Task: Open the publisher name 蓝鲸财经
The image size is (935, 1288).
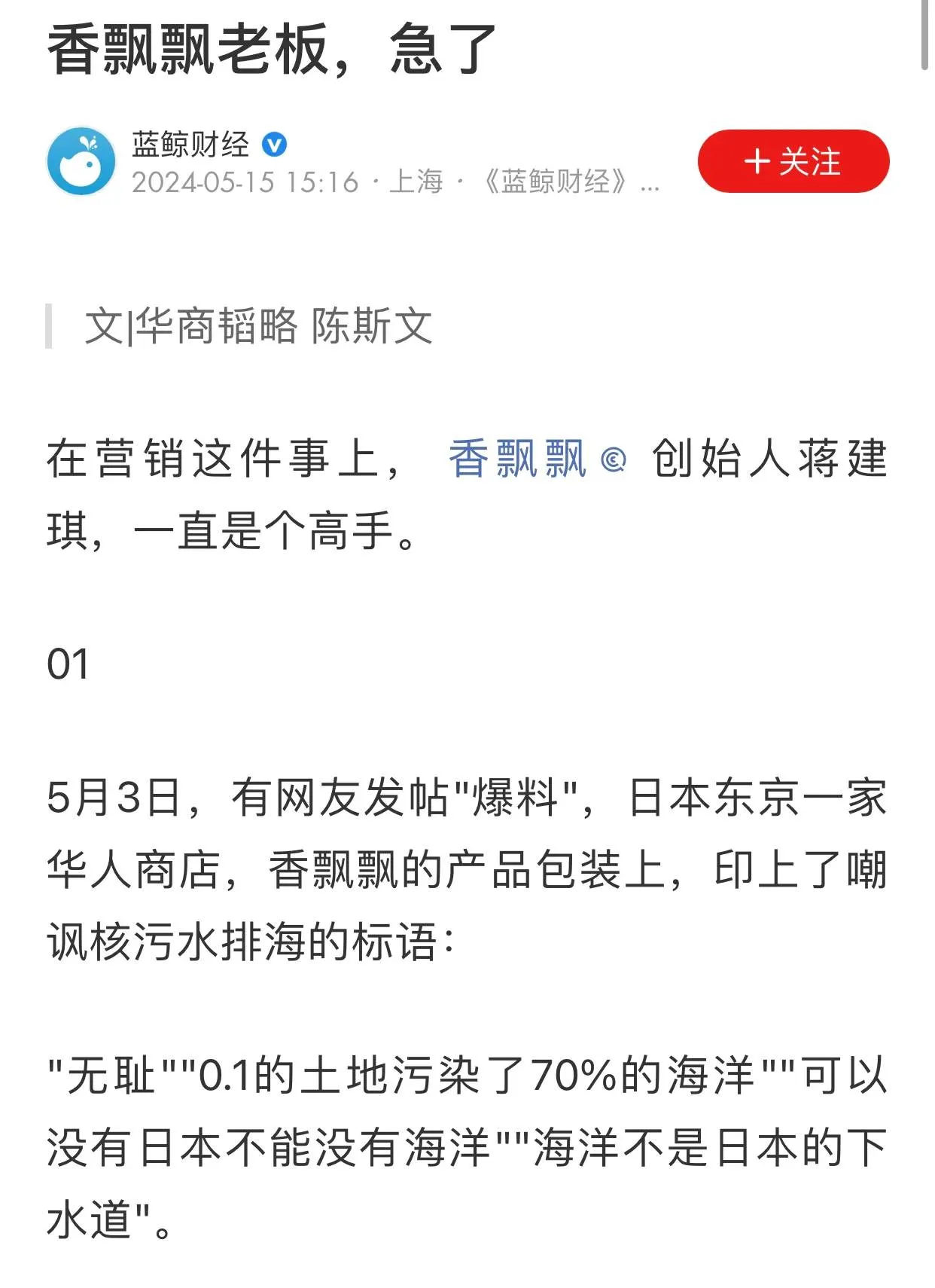Action: click(x=190, y=146)
